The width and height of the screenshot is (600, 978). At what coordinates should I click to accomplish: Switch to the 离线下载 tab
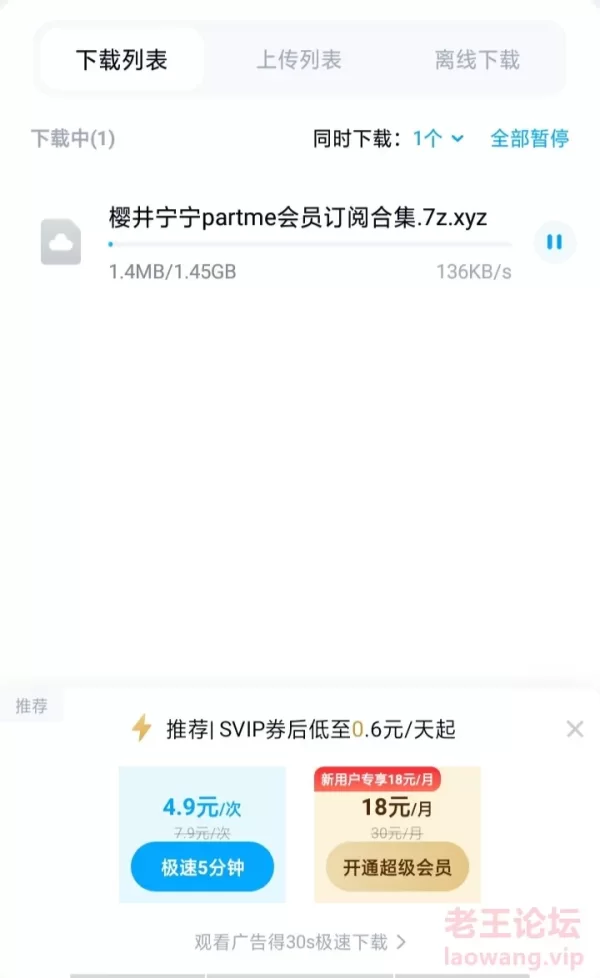click(477, 60)
